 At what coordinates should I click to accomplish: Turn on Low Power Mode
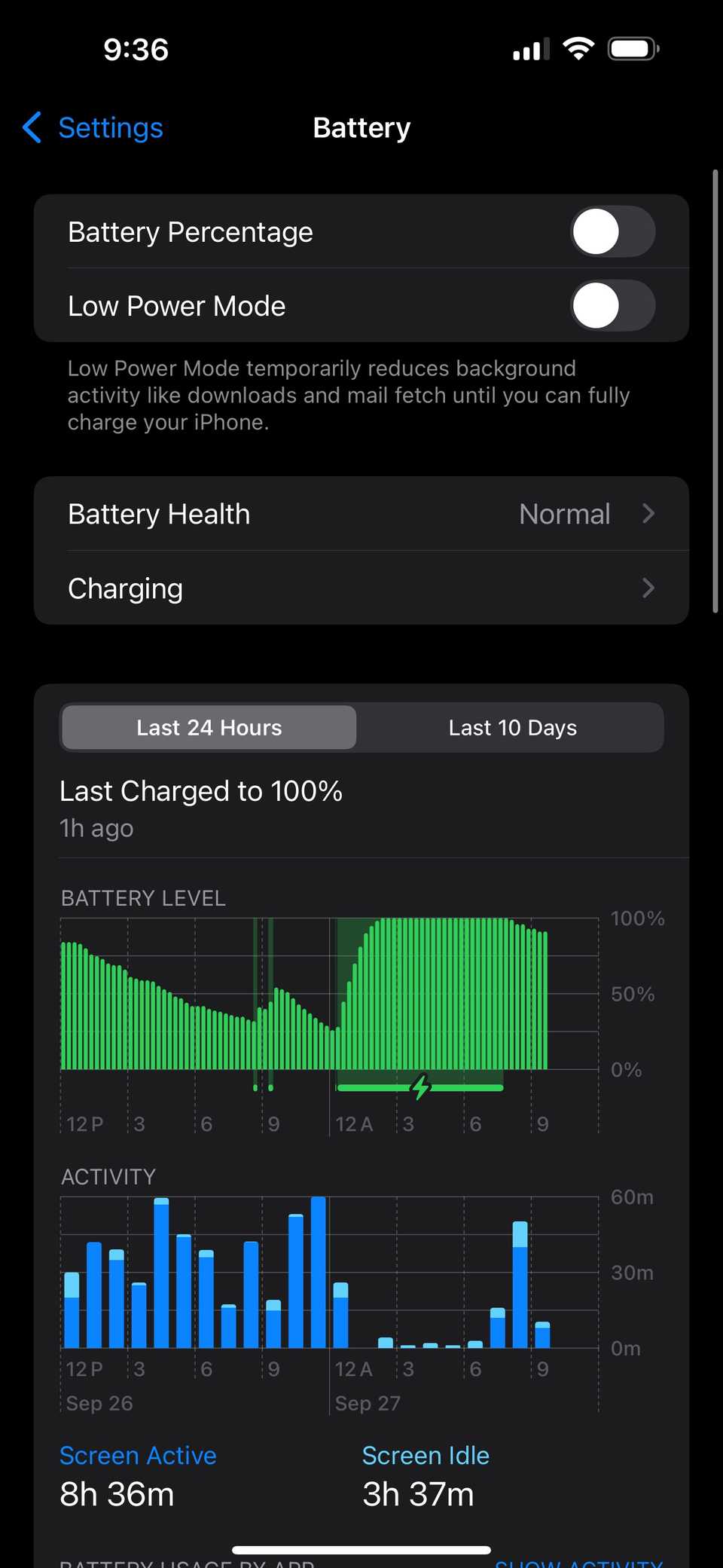point(612,306)
